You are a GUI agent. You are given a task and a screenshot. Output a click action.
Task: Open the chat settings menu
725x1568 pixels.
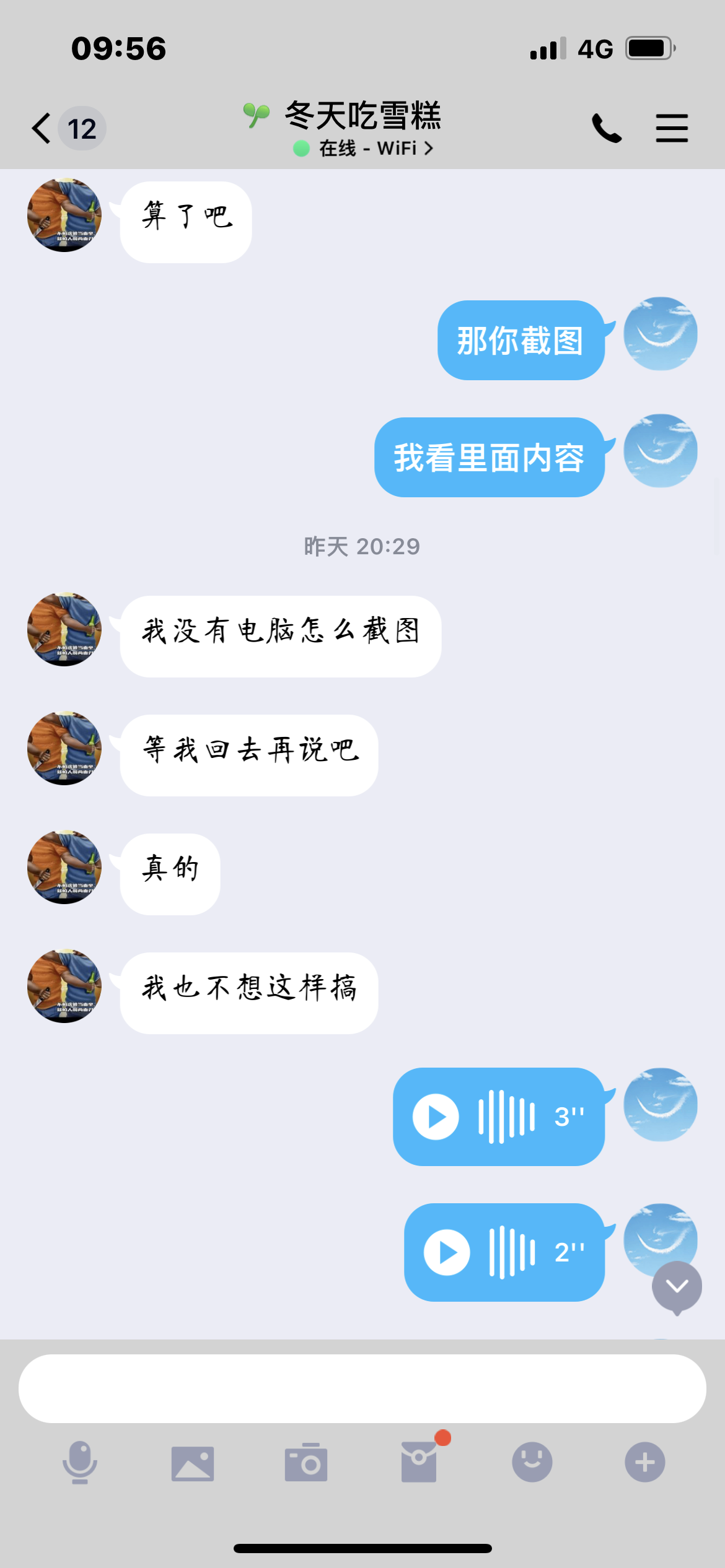pyautogui.click(x=672, y=129)
